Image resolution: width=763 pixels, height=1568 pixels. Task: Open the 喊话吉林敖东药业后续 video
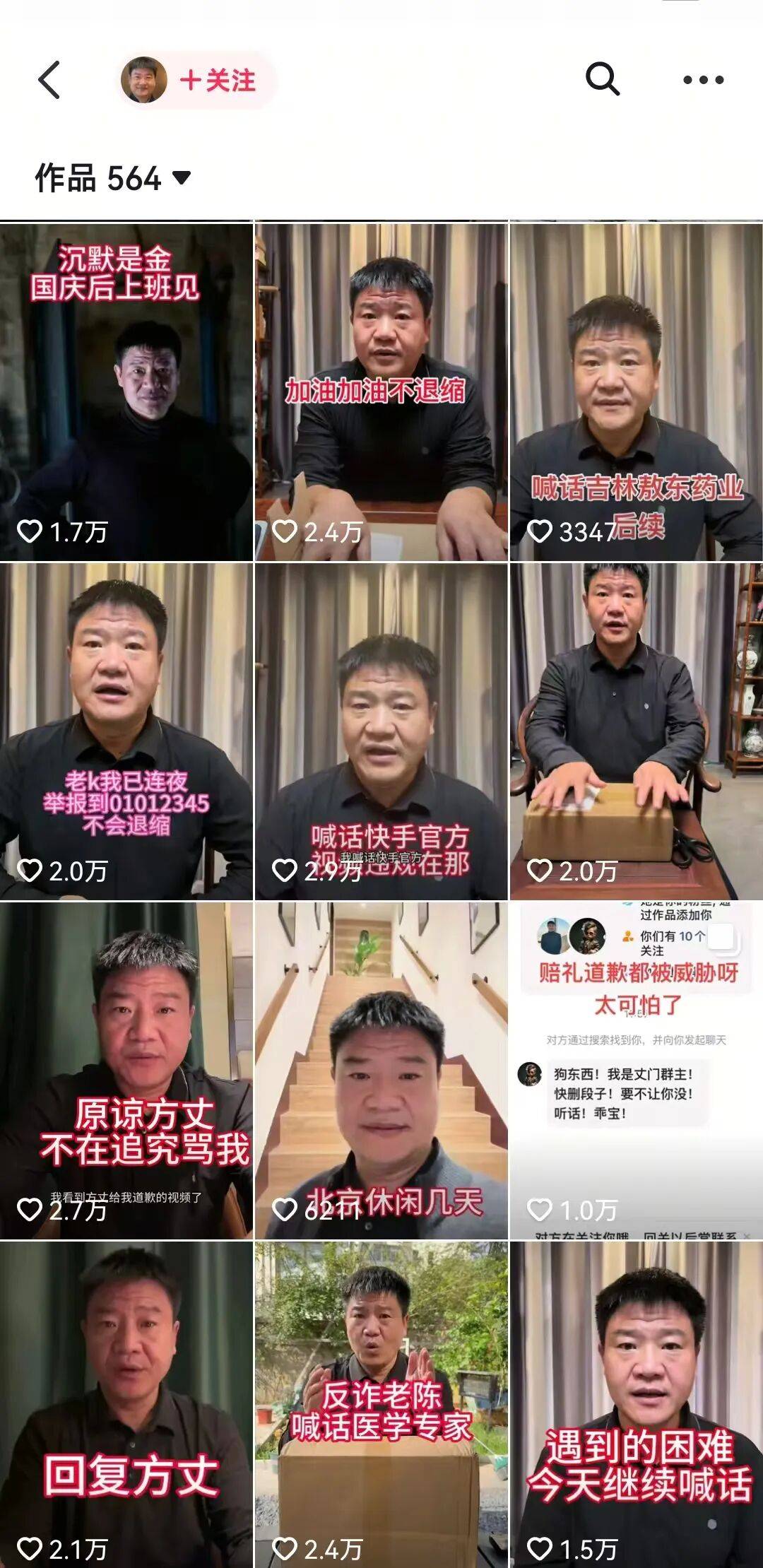(x=636, y=392)
